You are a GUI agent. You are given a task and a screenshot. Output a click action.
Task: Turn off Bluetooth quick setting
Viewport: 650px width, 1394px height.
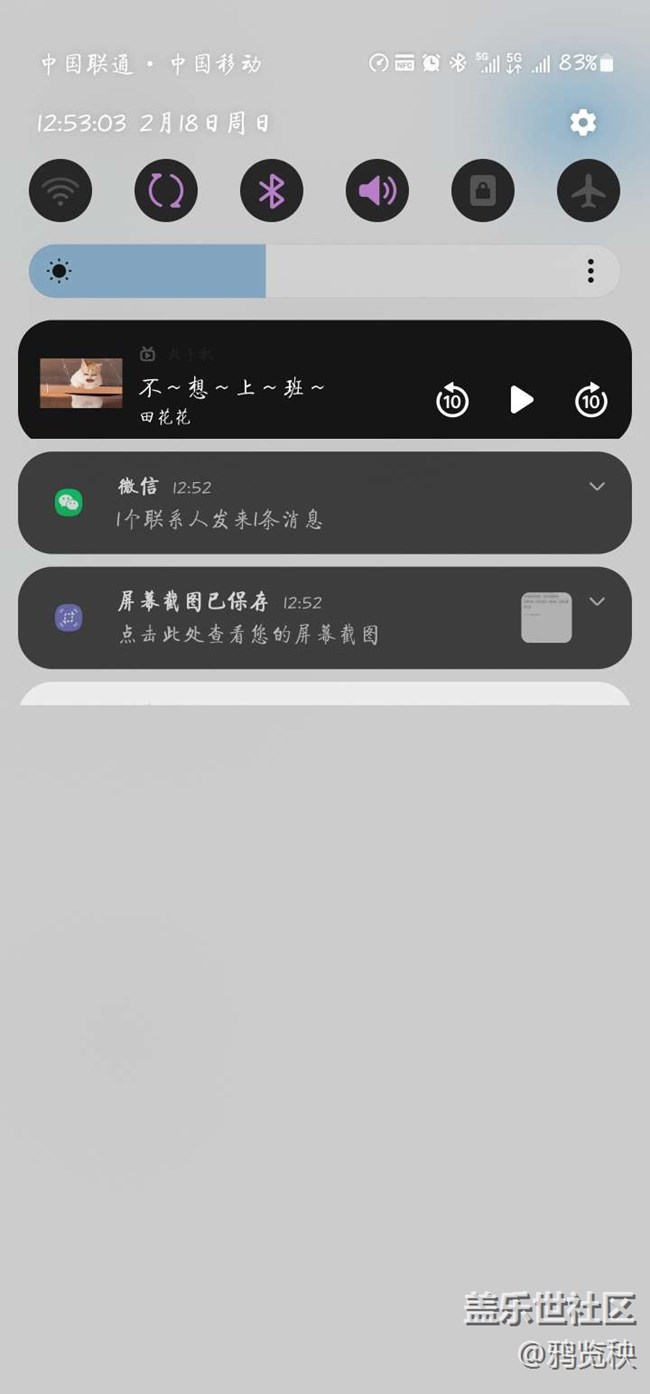[x=272, y=190]
